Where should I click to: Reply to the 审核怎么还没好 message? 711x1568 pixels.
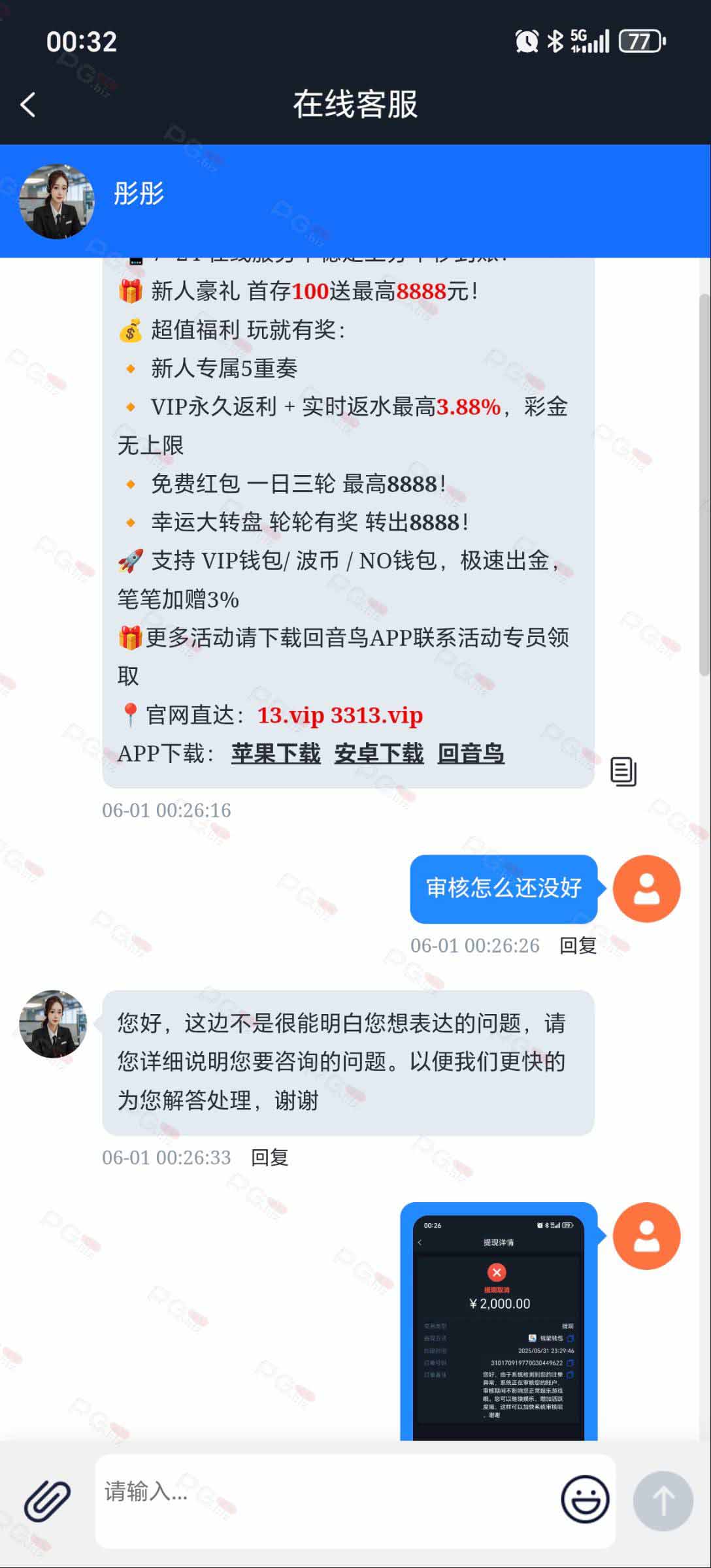578,945
